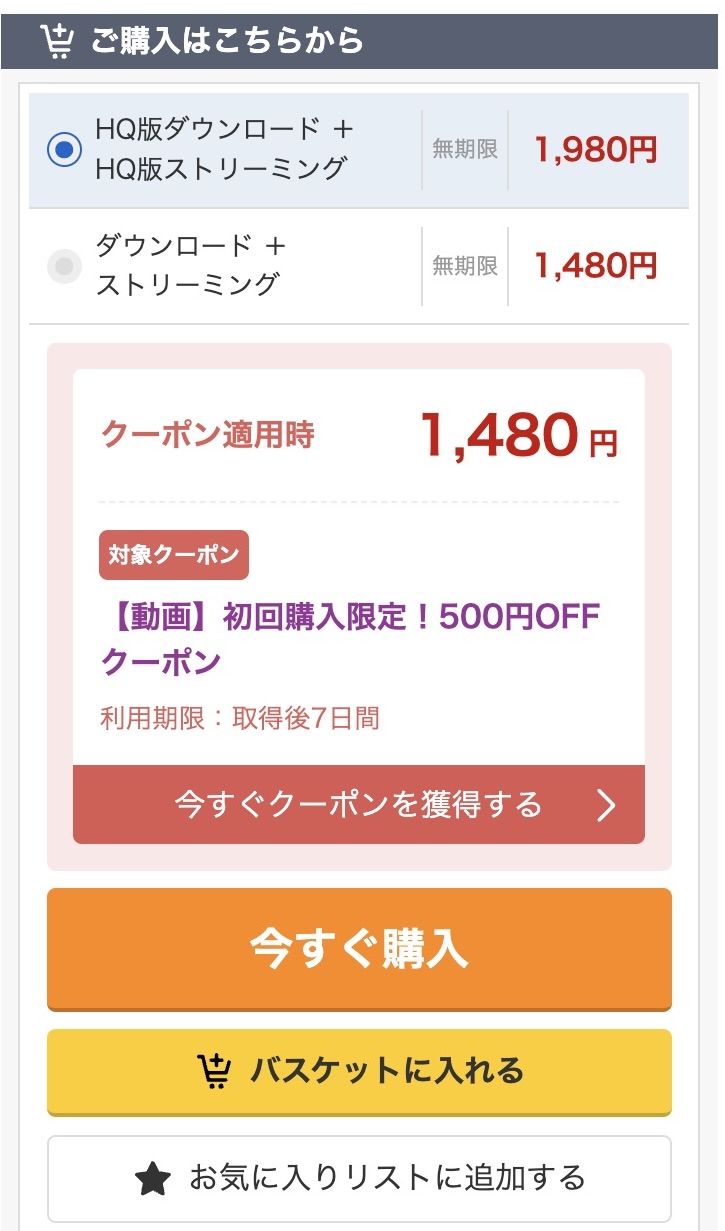Click the 1,980円 price row
This screenshot has height=1231, width=725.
coord(597,150)
